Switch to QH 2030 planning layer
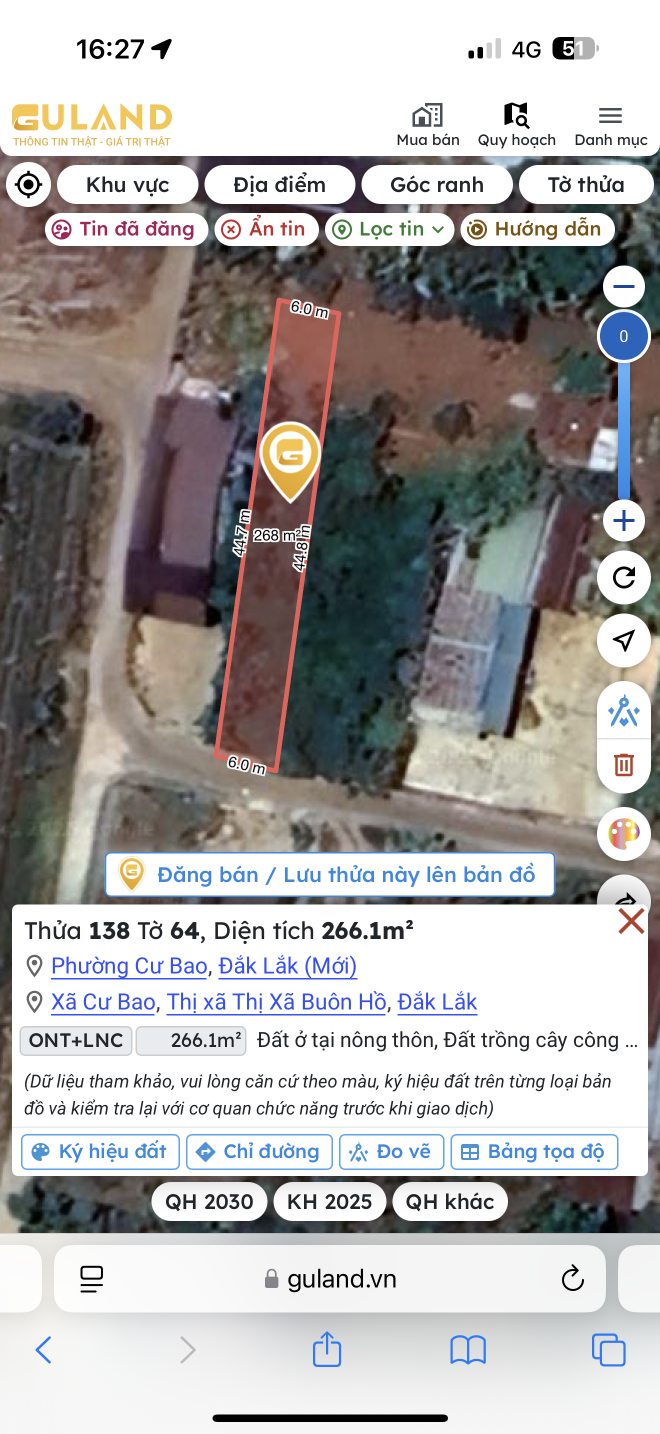This screenshot has width=660, height=1434. (209, 1201)
